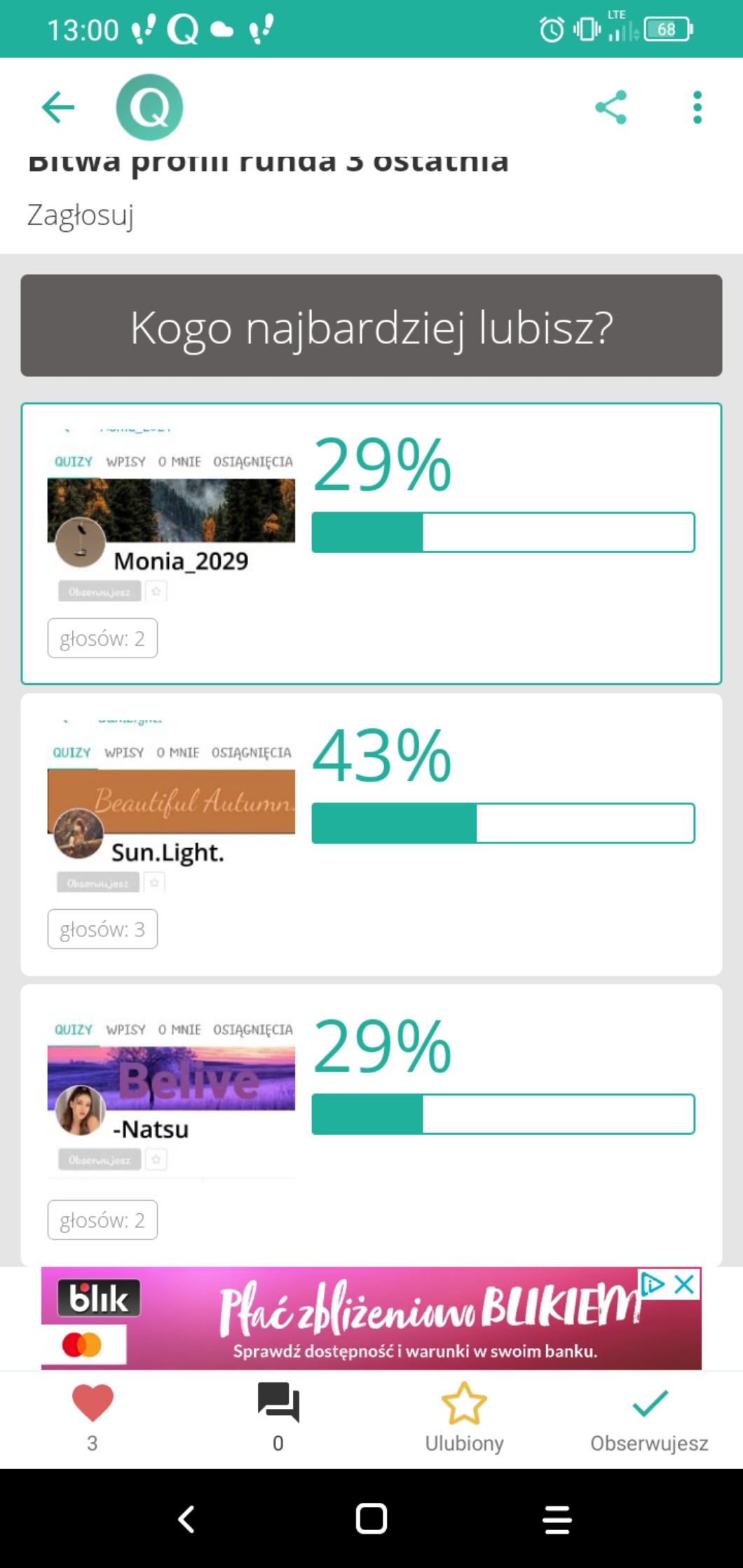
Task: Open the system recent apps menu
Action: coord(557,1519)
